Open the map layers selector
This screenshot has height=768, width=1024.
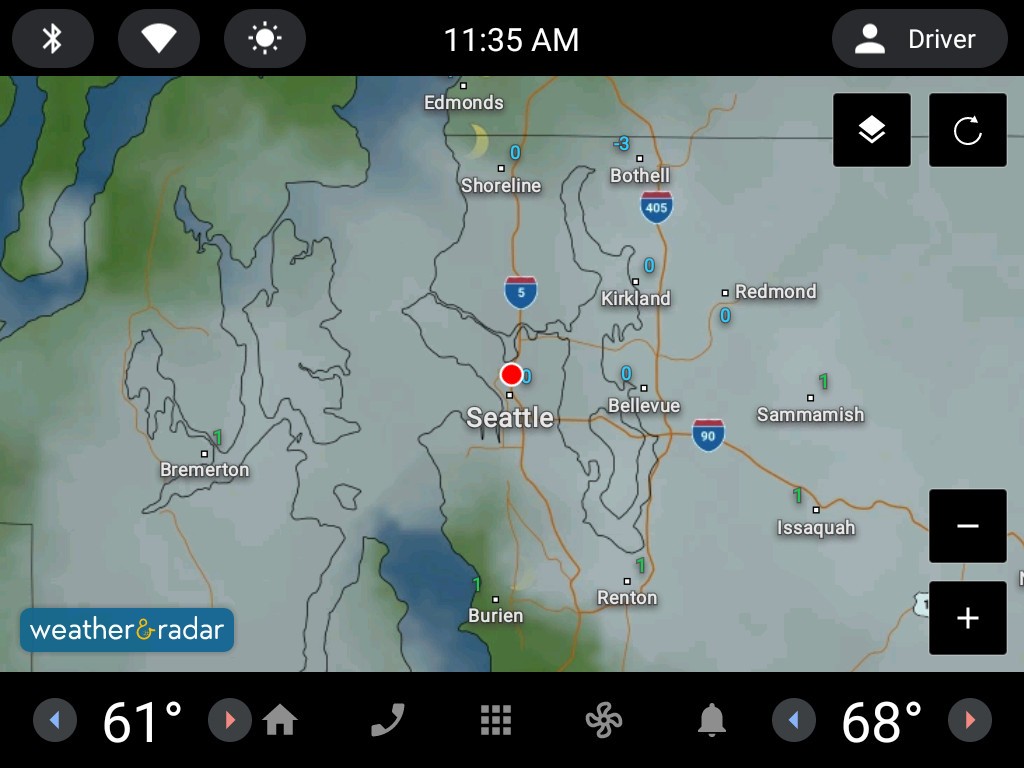[872, 130]
